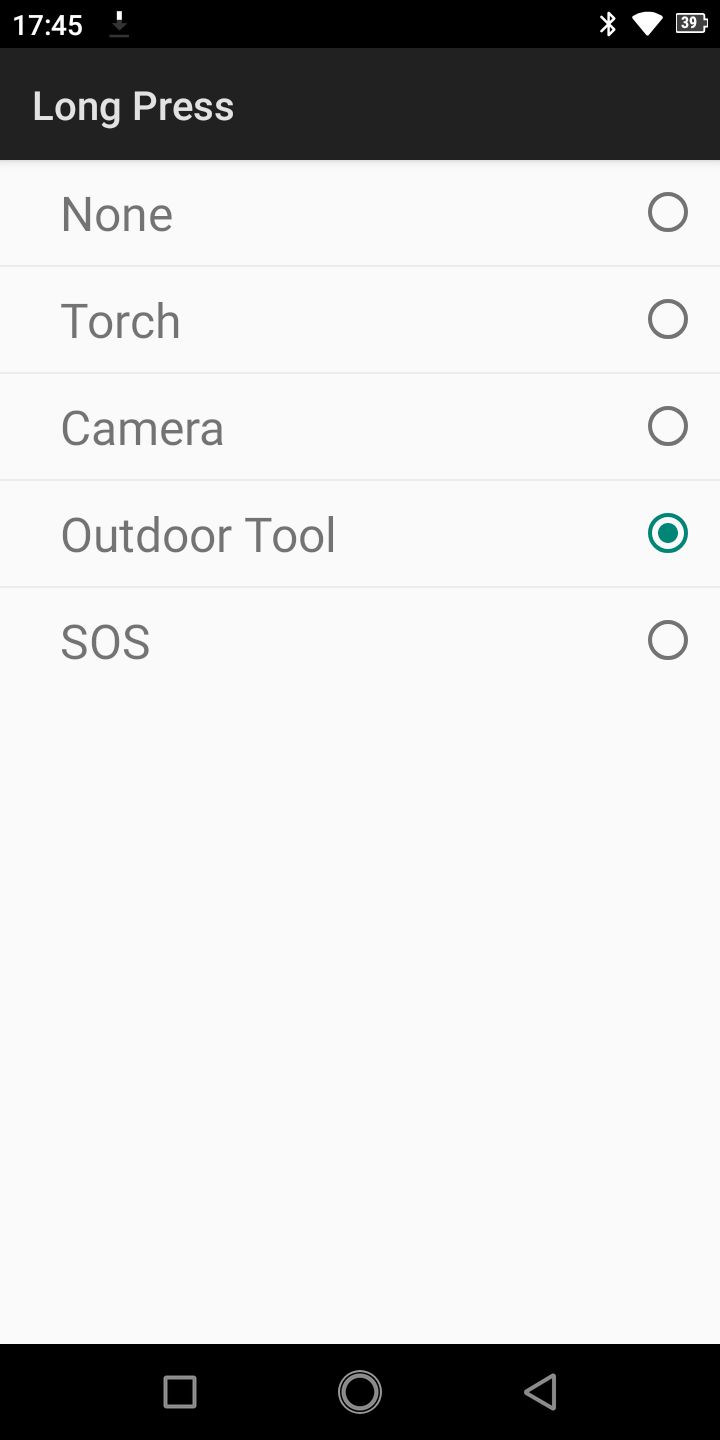This screenshot has width=720, height=1440.
Task: Open recent apps from the navigation bar
Action: [x=180, y=1391]
